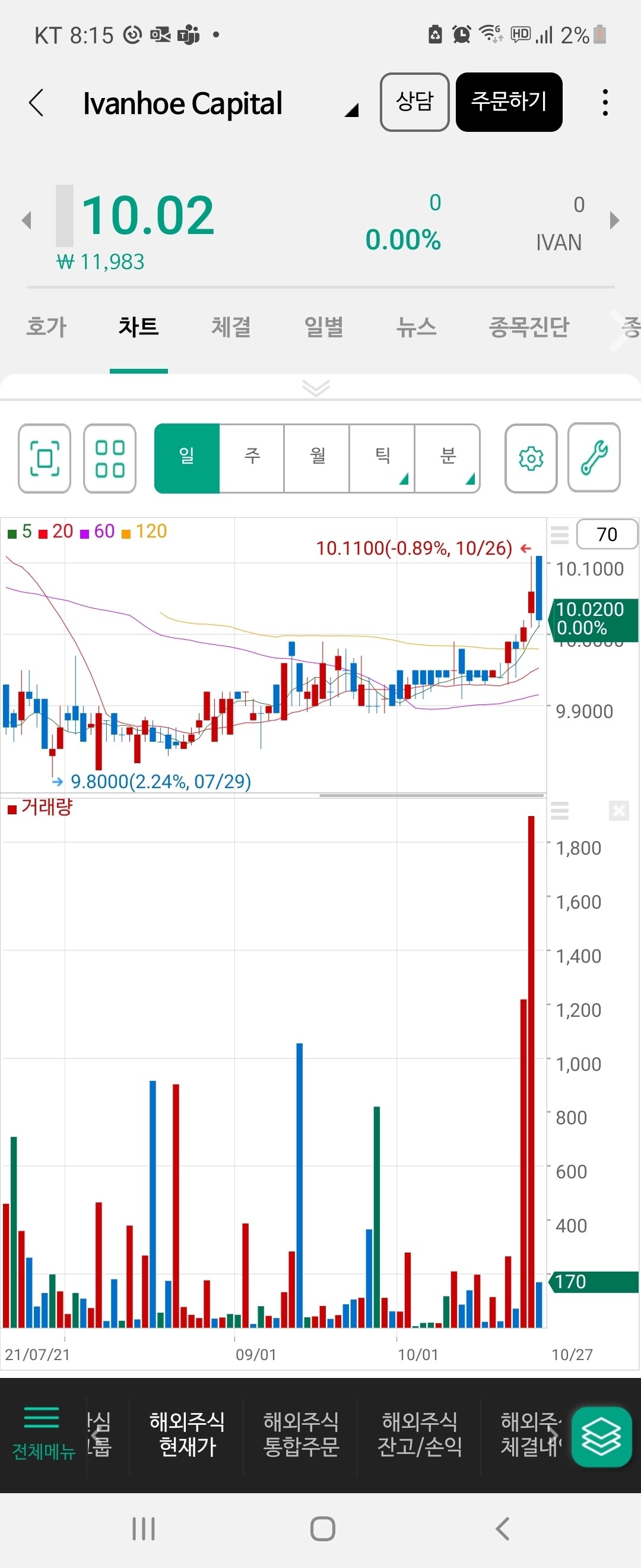Open the three-dot overflow menu
The image size is (641, 1568).
coord(605,102)
